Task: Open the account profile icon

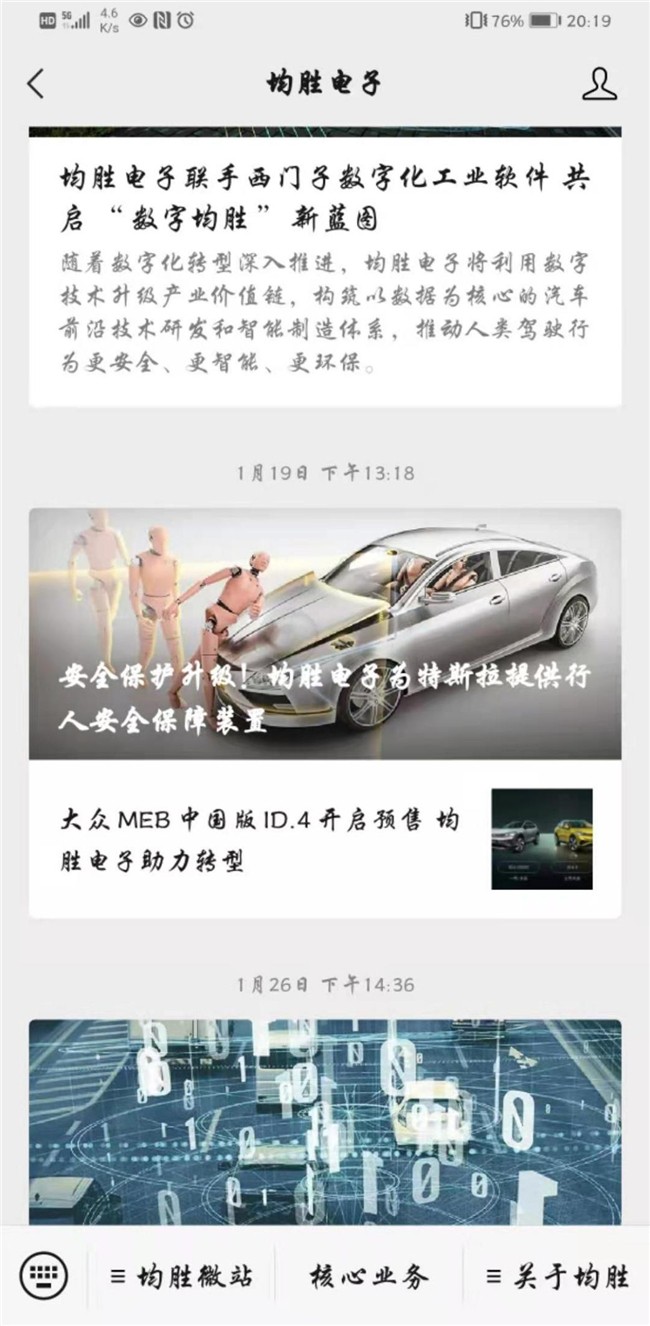Action: click(599, 84)
